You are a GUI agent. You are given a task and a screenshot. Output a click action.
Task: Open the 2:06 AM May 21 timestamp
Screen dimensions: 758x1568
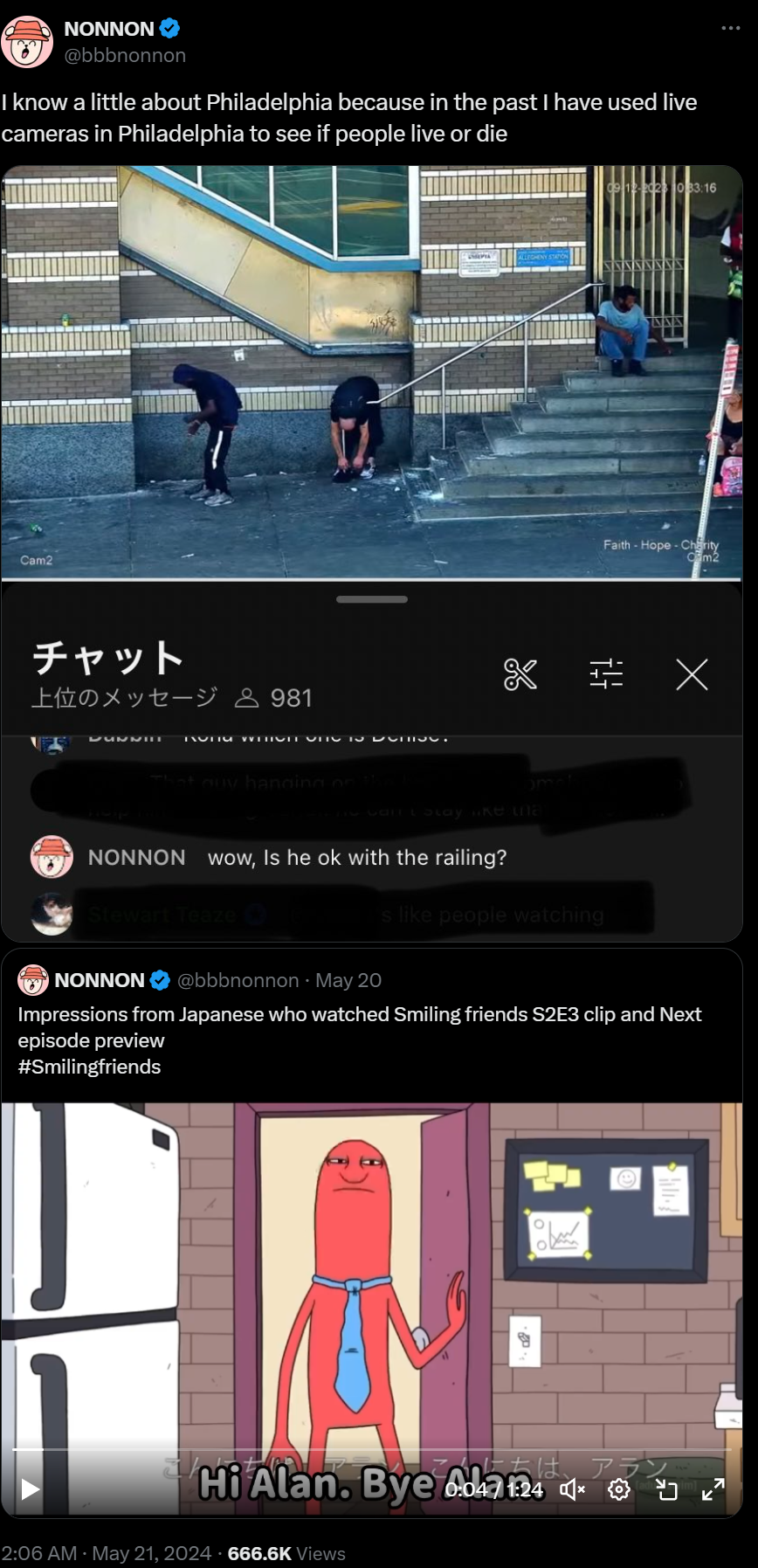pyautogui.click(x=107, y=1553)
